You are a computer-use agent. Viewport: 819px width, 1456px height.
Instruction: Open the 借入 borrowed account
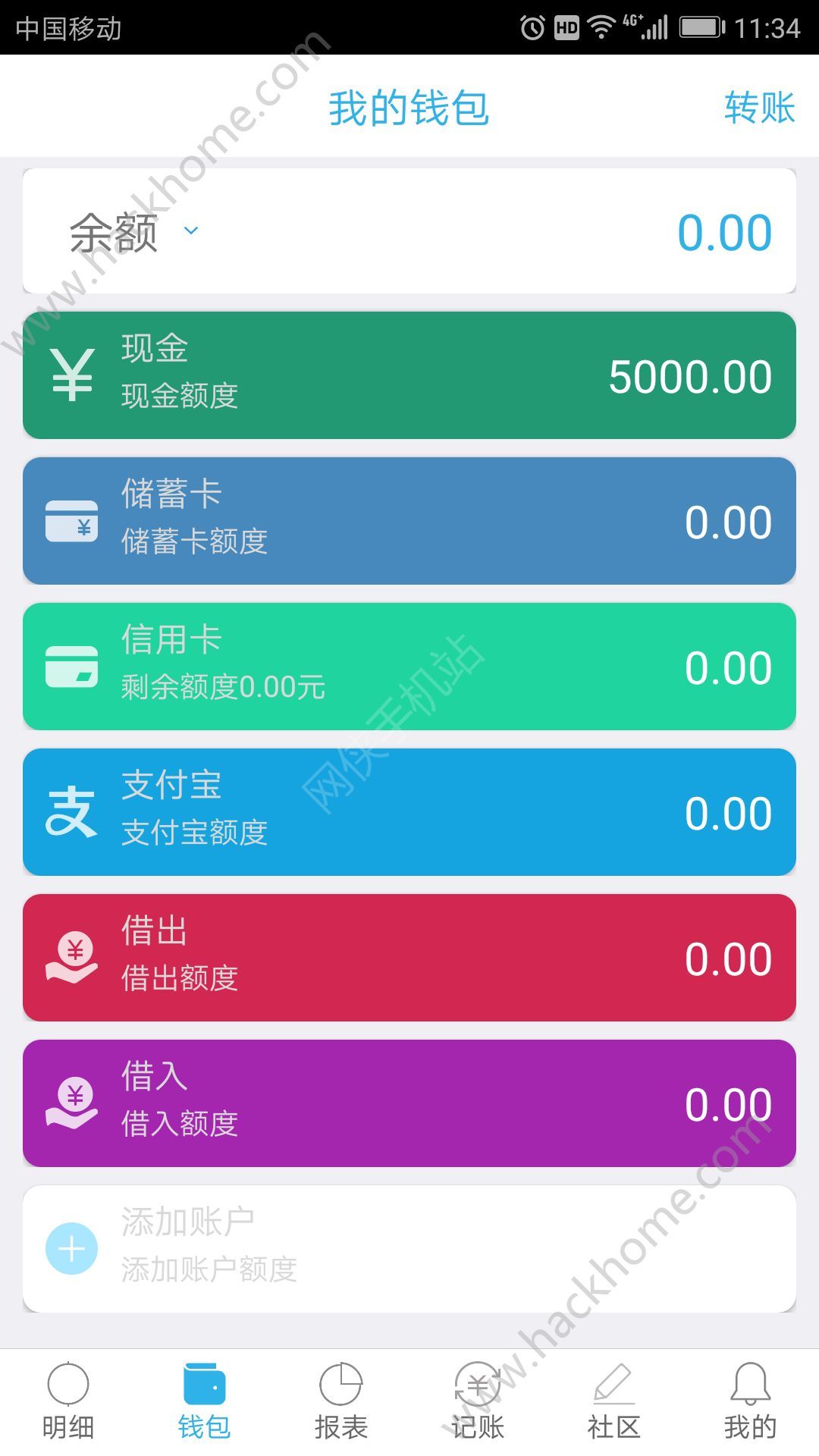tap(409, 1103)
